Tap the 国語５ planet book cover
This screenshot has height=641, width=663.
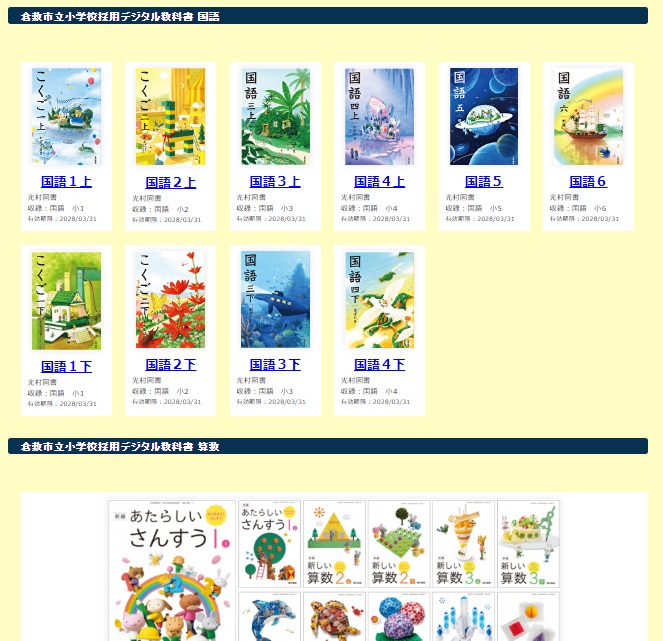pos(484,116)
